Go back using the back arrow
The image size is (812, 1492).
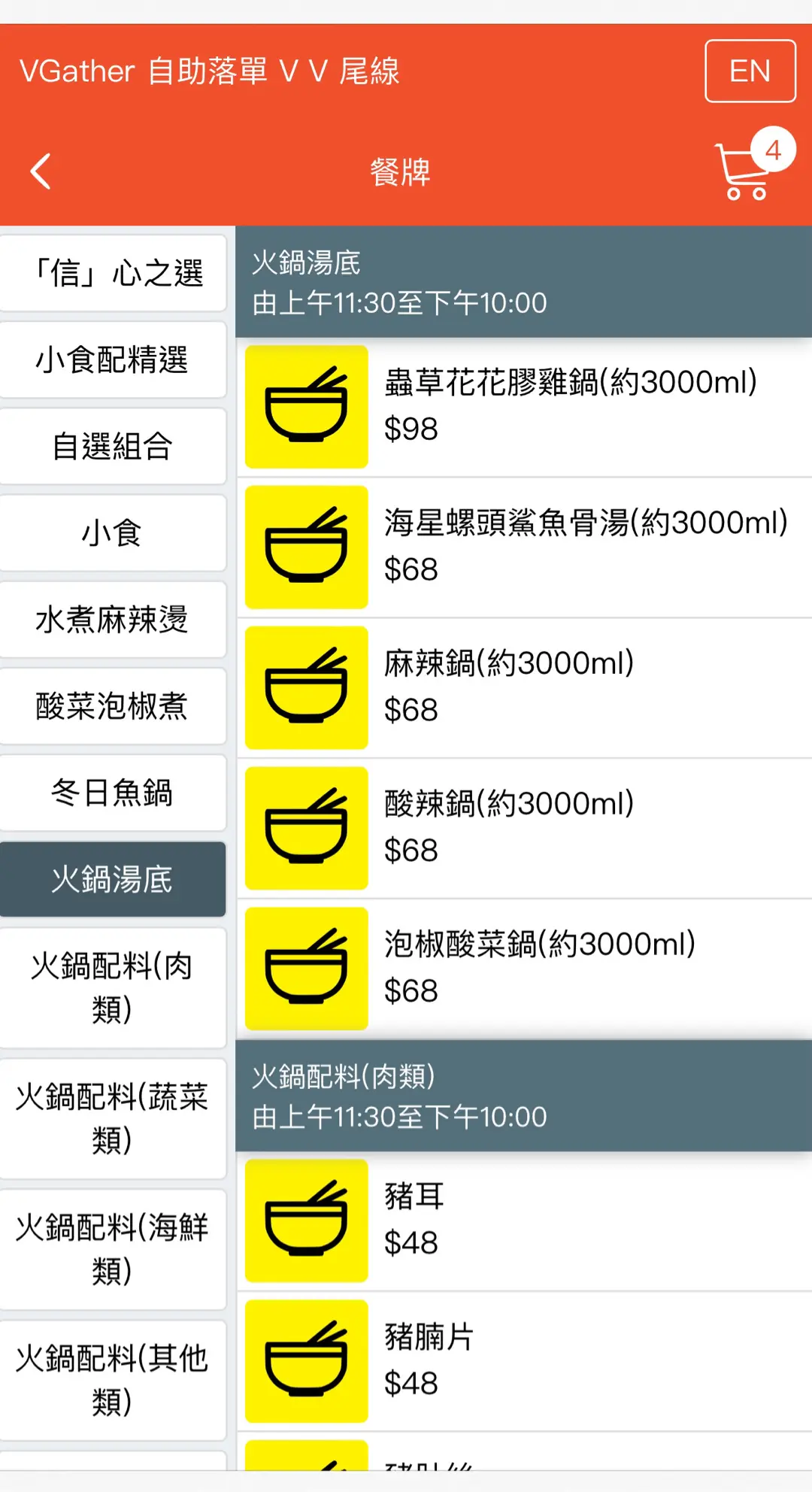[x=41, y=171]
